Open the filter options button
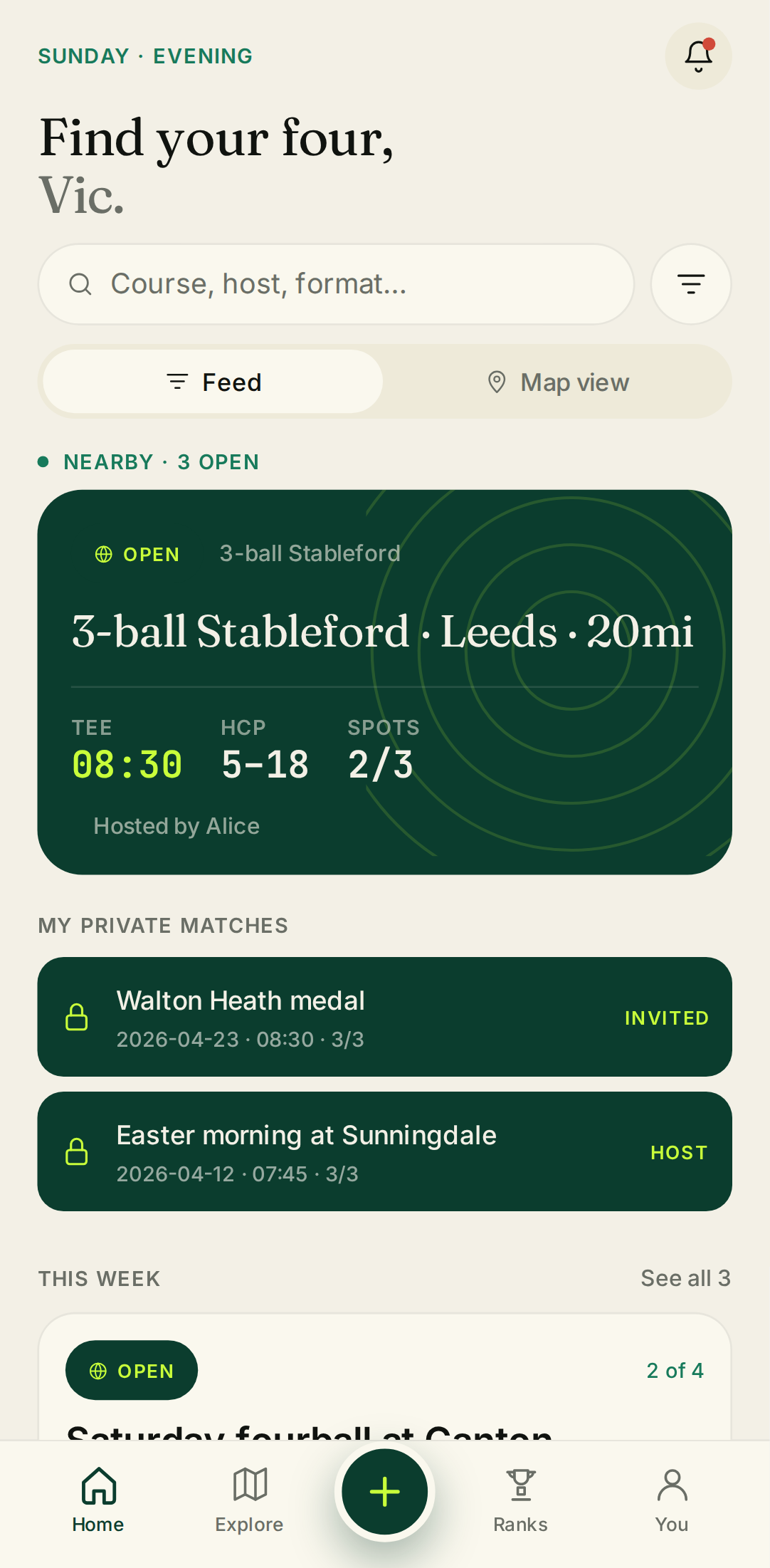 pyautogui.click(x=690, y=284)
